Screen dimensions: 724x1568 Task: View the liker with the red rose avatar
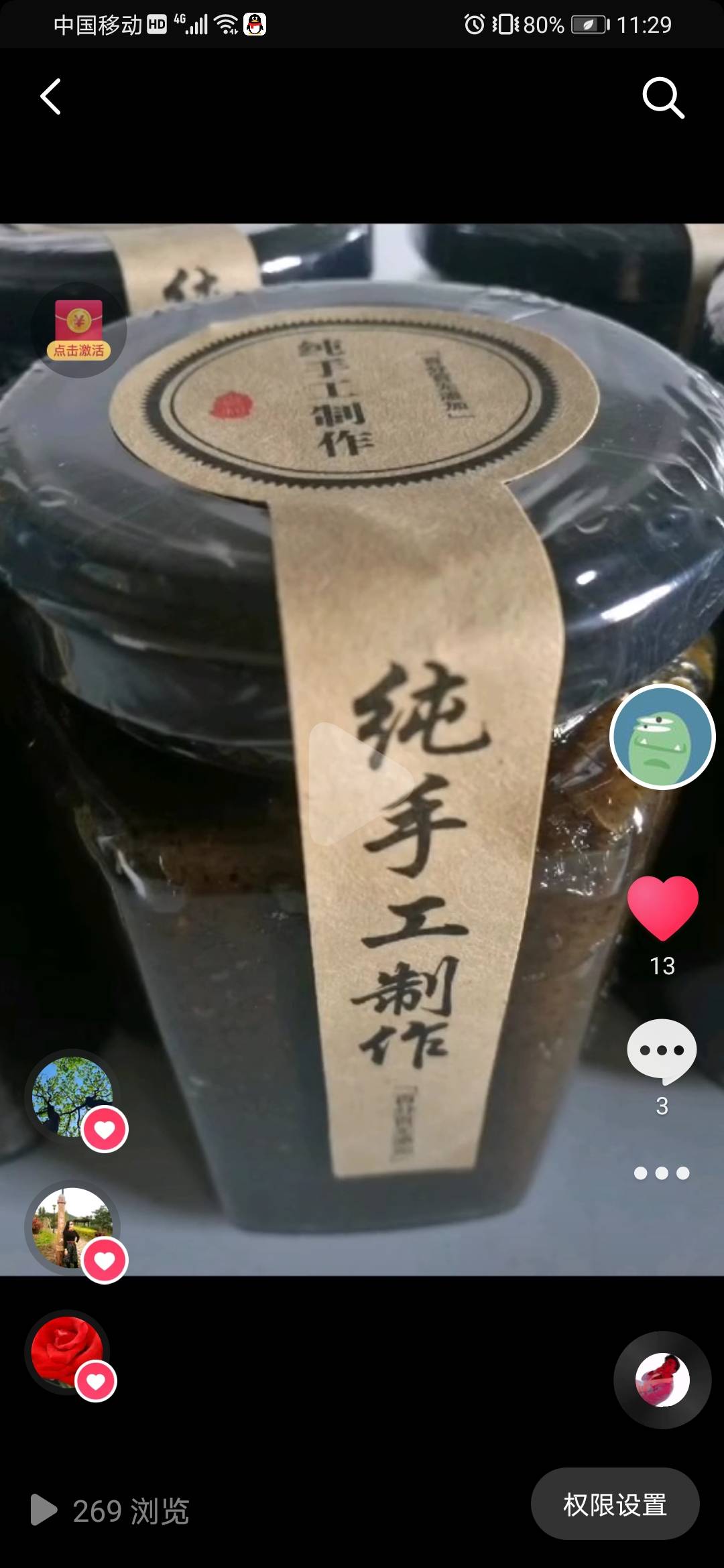[67, 1352]
